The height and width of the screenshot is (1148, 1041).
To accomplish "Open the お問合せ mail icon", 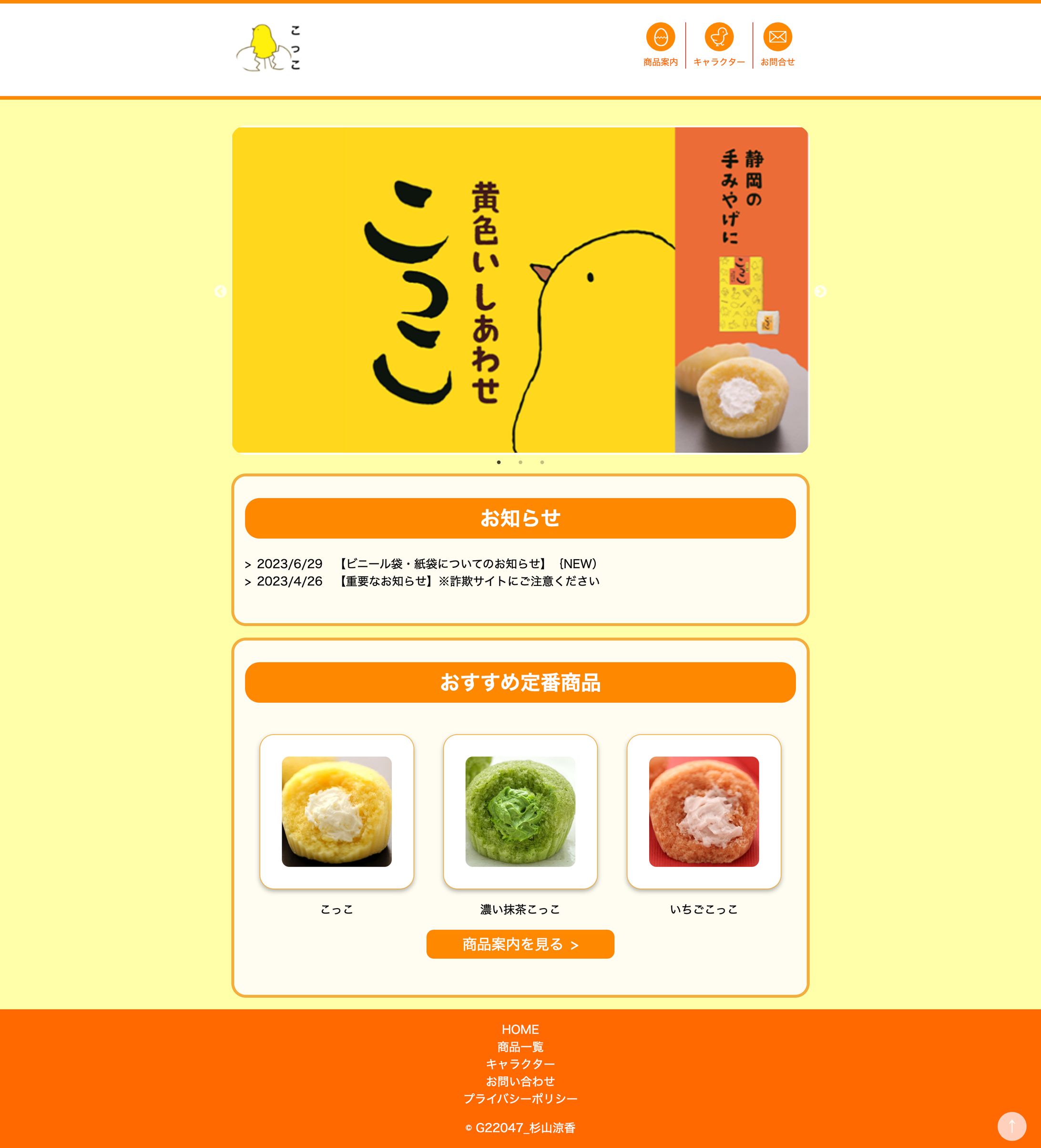I will 777,38.
